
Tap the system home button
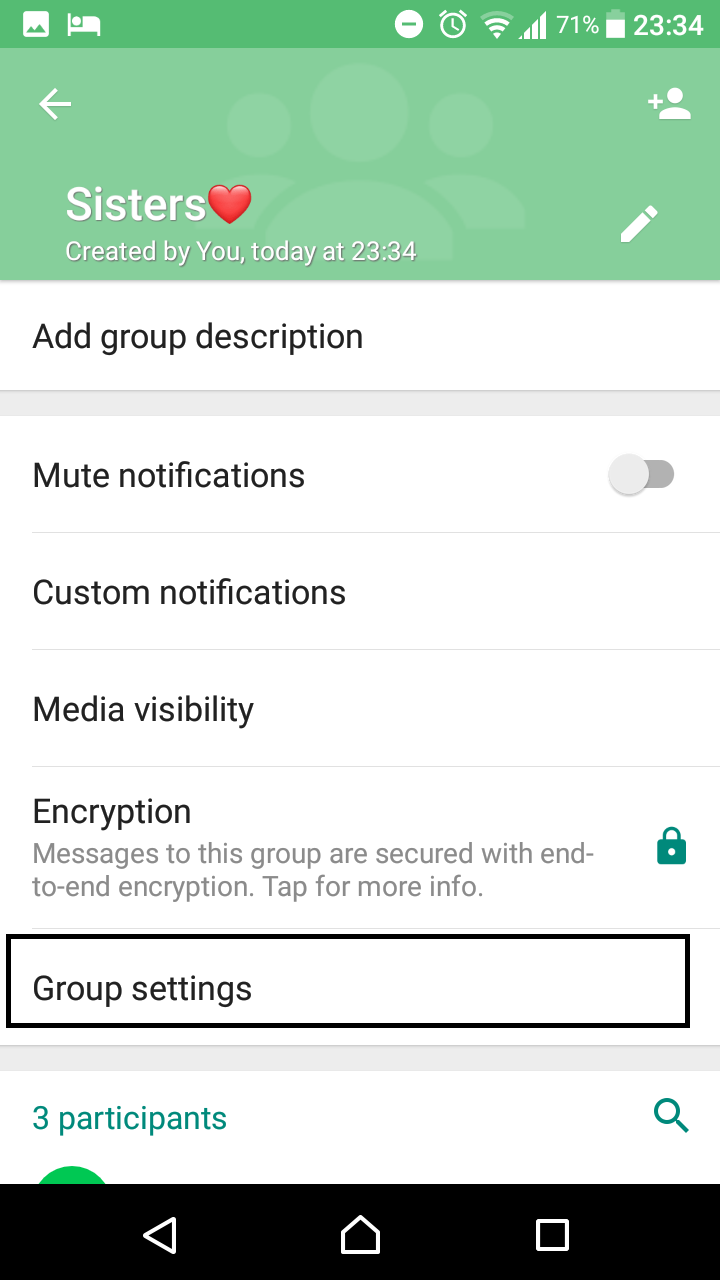tap(360, 1234)
